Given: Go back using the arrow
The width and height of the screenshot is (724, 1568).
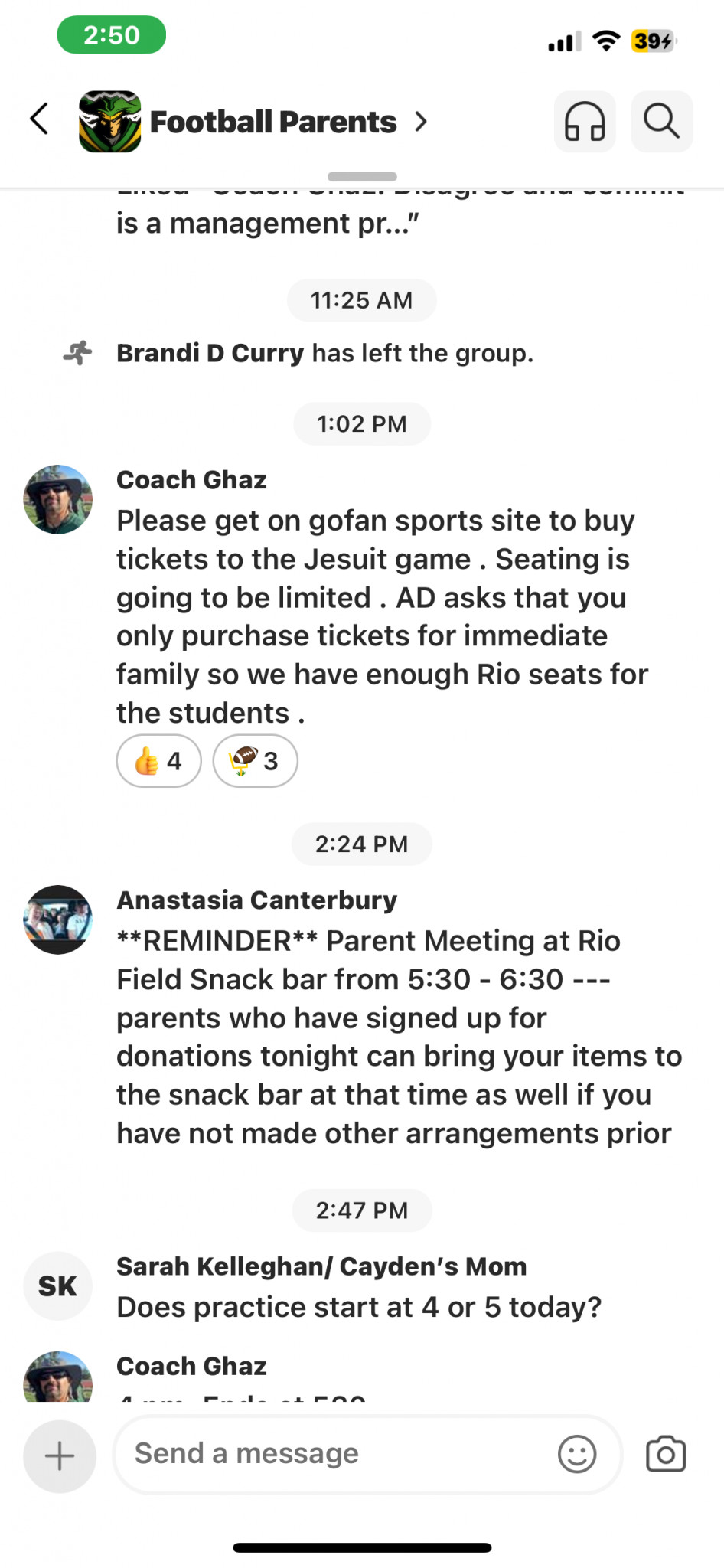Looking at the screenshot, I should [39, 119].
